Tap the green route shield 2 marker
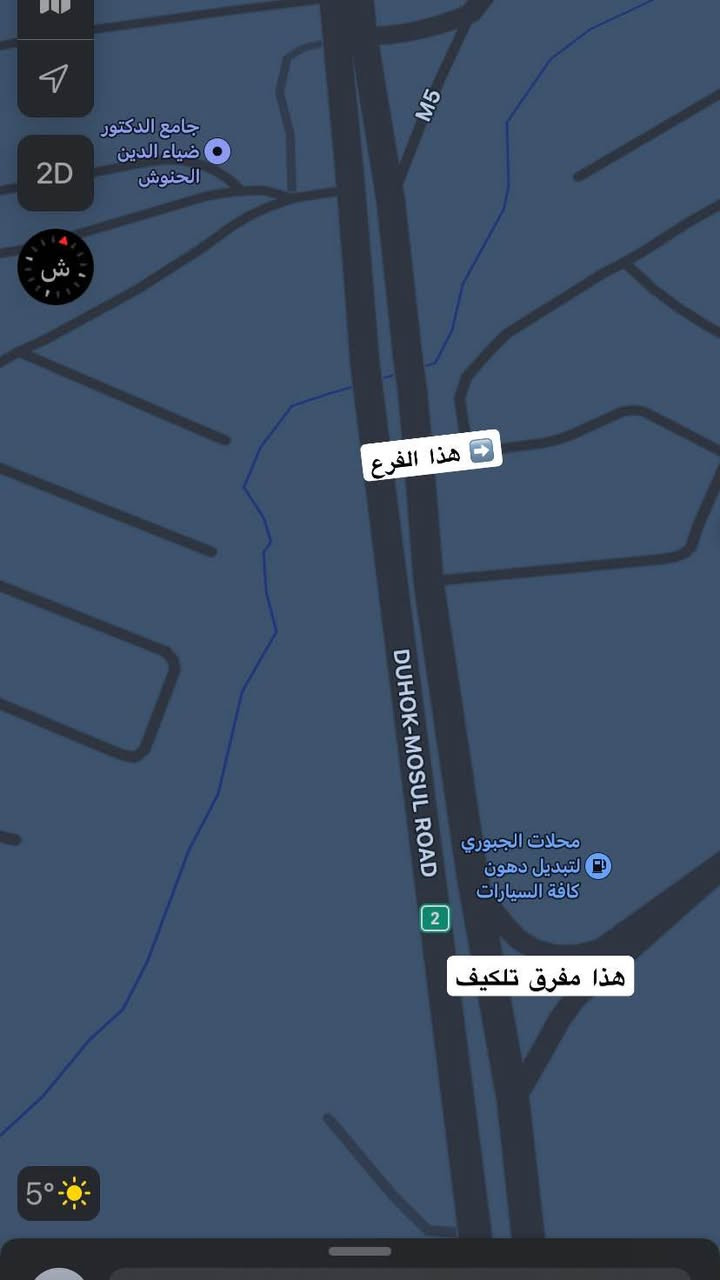Screen dimensions: 720x1280 coord(434,918)
